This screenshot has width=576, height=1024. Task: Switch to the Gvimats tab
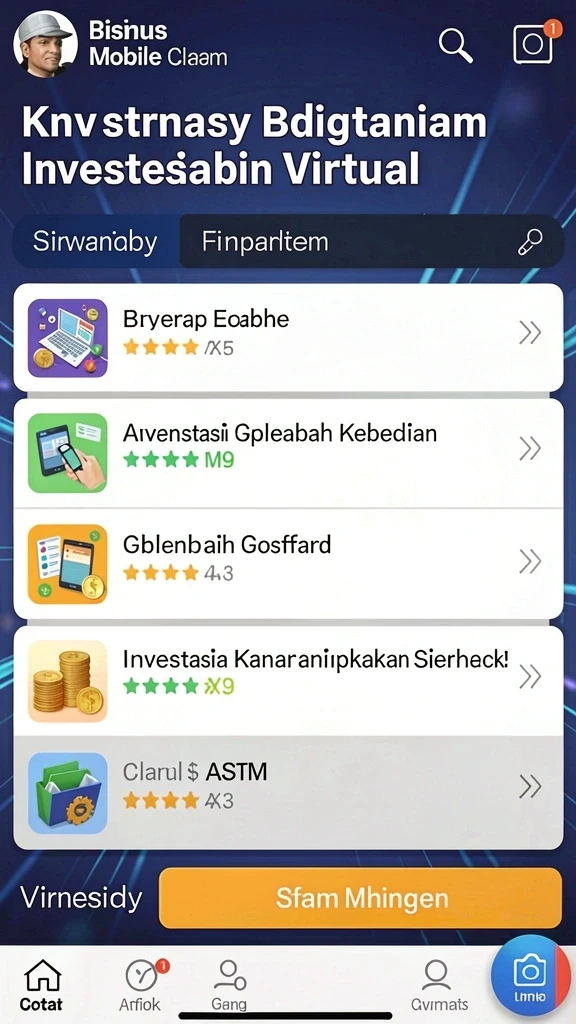[x=438, y=985]
